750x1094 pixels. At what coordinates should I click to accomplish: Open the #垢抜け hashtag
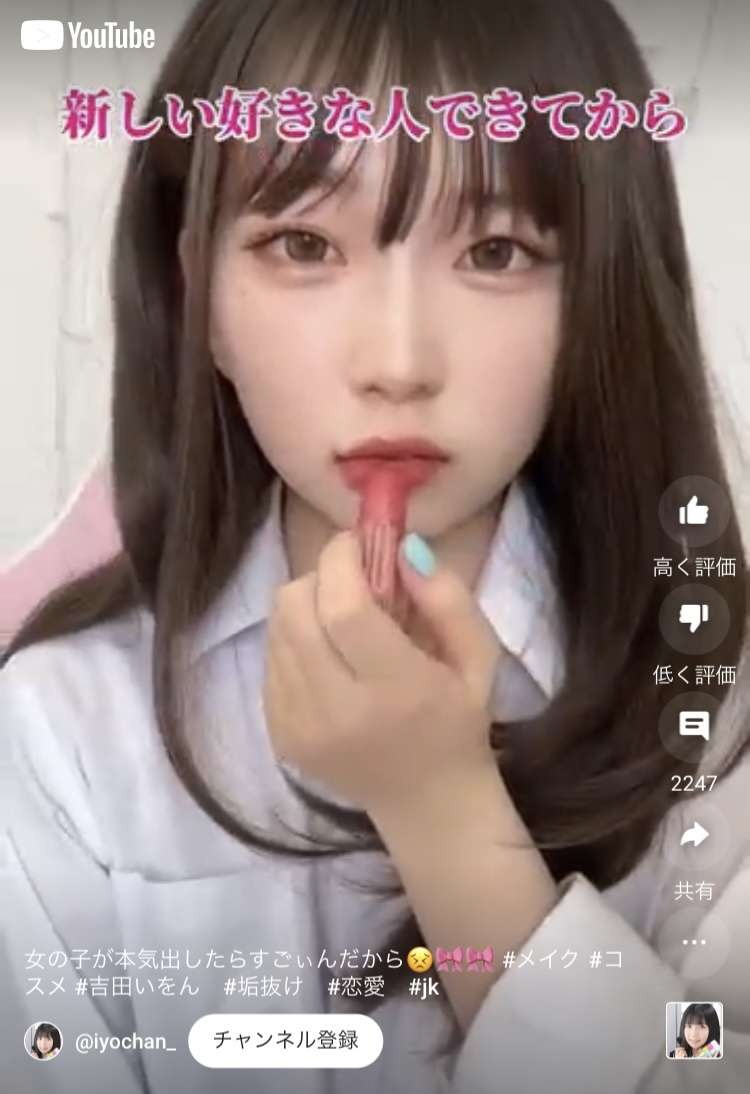click(x=258, y=987)
